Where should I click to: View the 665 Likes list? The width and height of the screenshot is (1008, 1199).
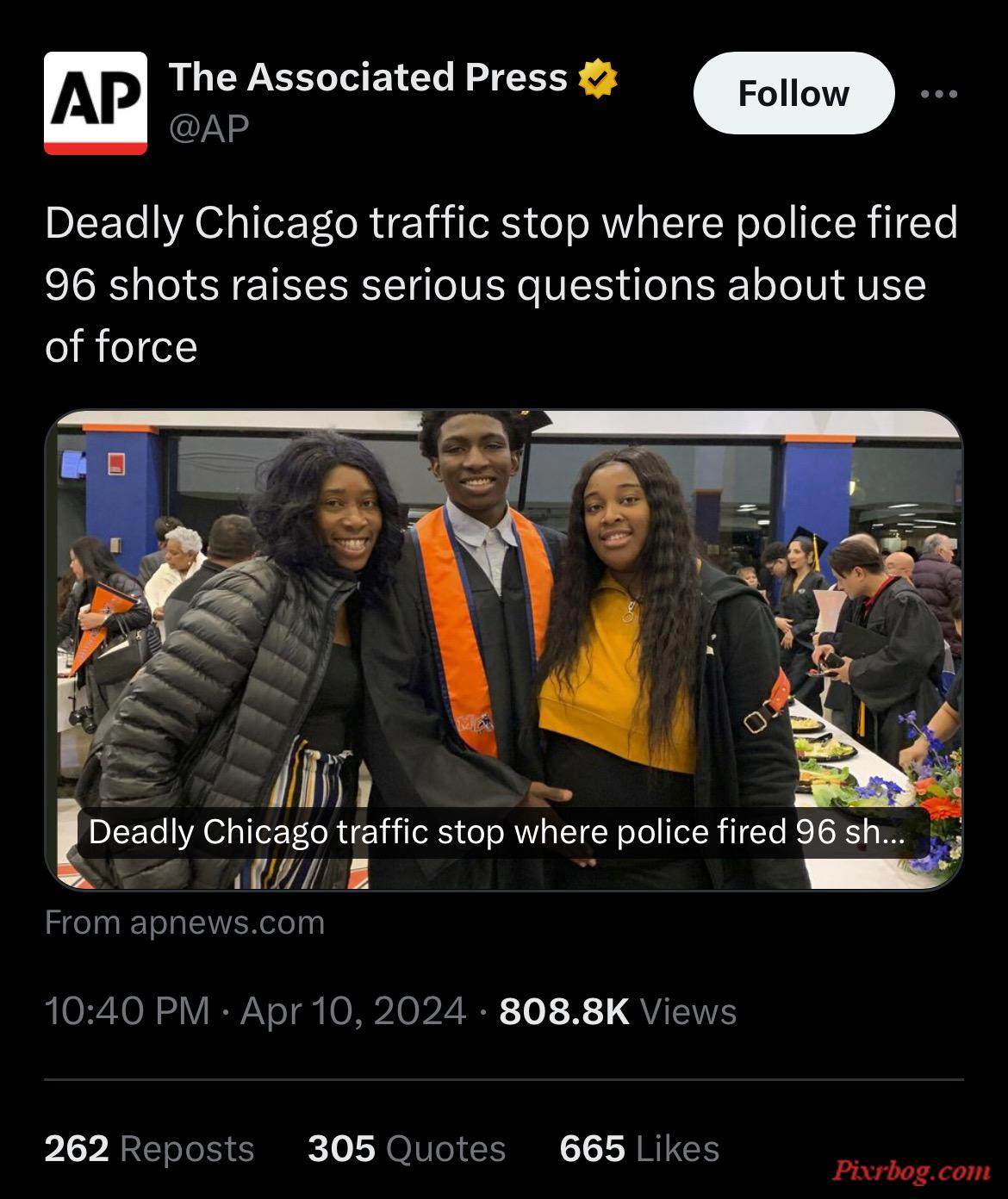tap(639, 1148)
